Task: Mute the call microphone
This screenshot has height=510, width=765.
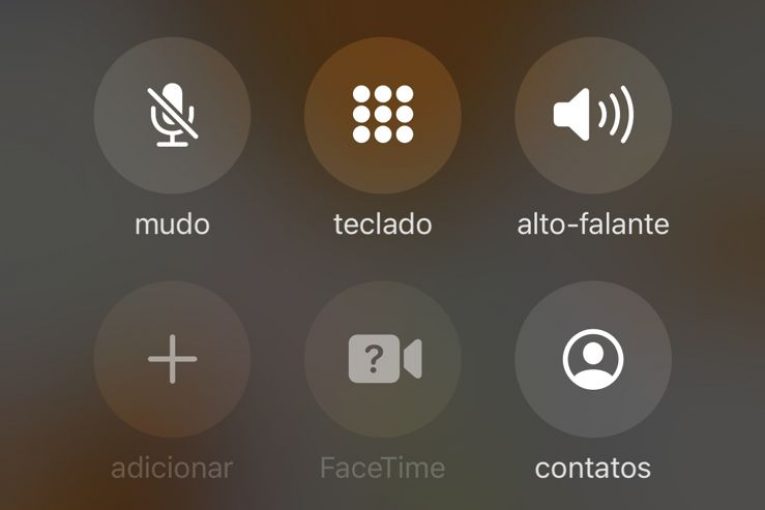Action: tap(172, 116)
